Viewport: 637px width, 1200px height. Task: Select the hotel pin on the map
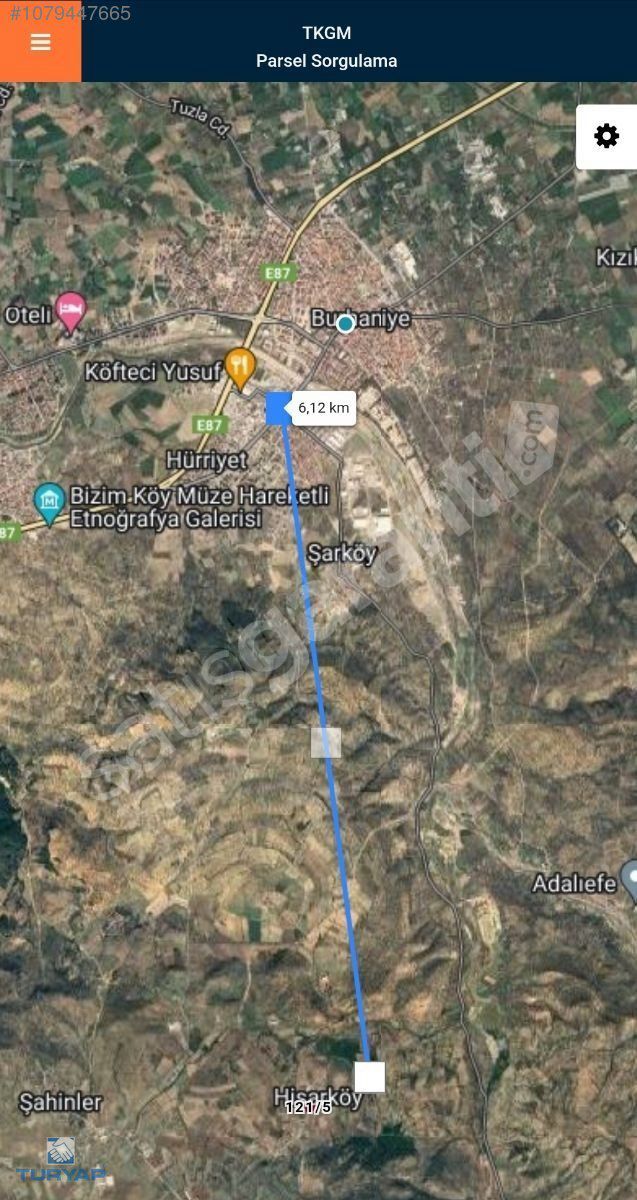70,313
